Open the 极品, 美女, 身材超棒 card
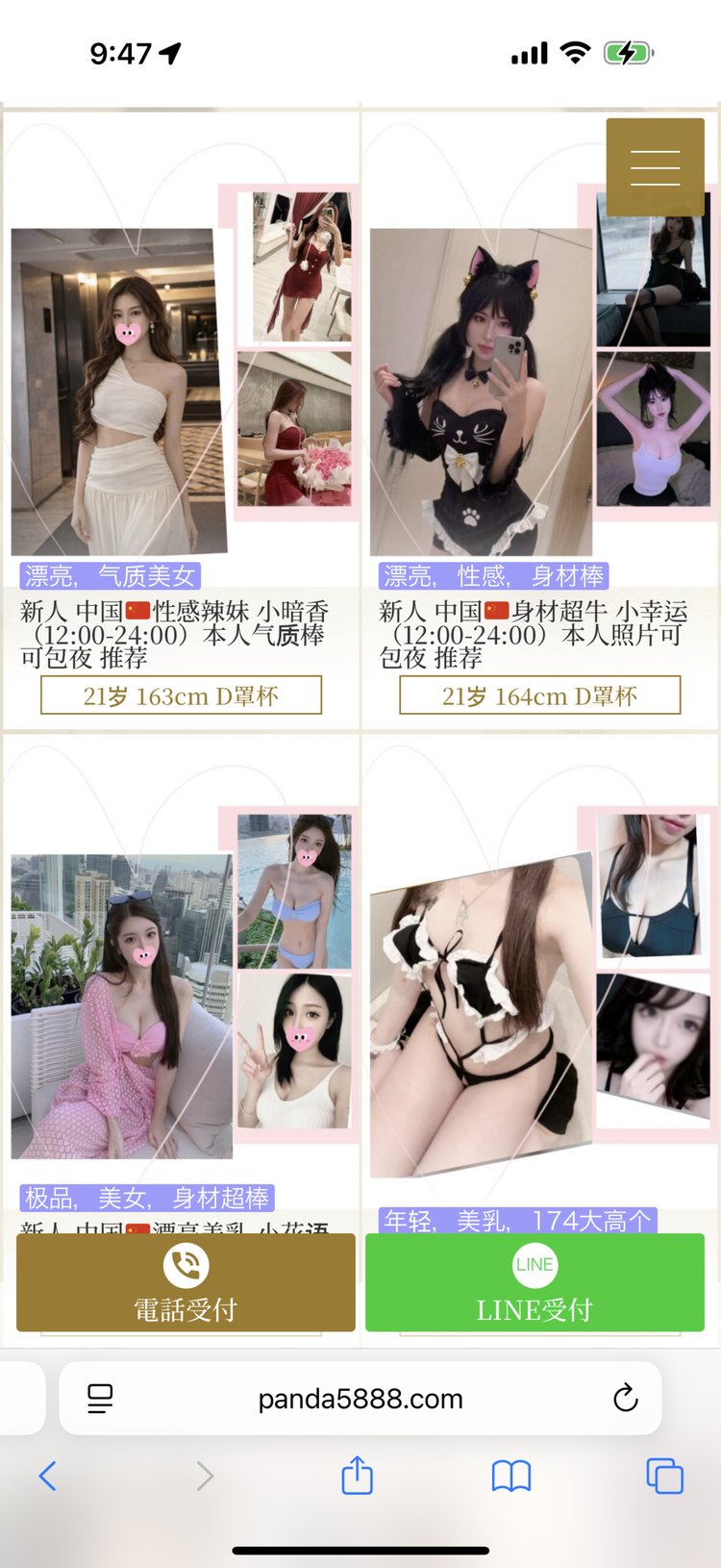This screenshot has width=721, height=1568. pyautogui.click(x=181, y=1000)
